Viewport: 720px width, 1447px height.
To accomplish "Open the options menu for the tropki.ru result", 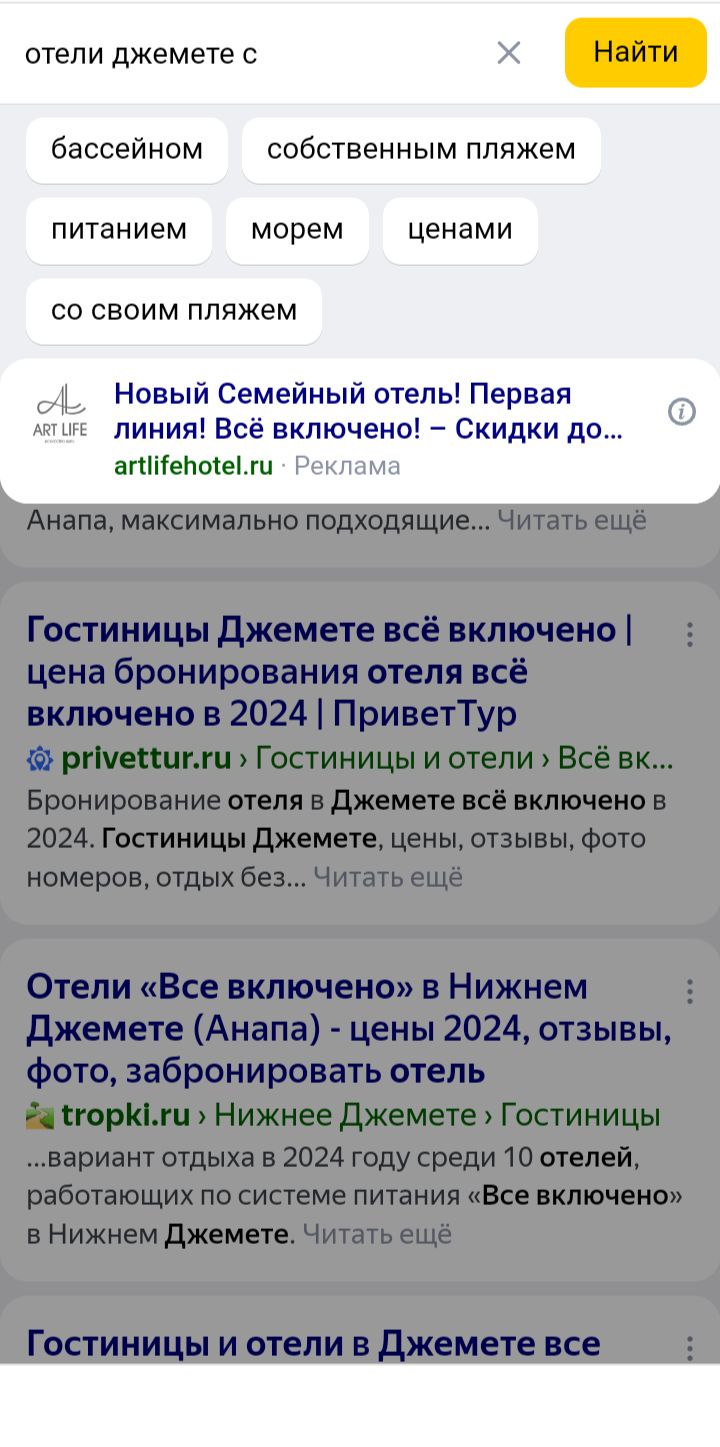I will 689,991.
